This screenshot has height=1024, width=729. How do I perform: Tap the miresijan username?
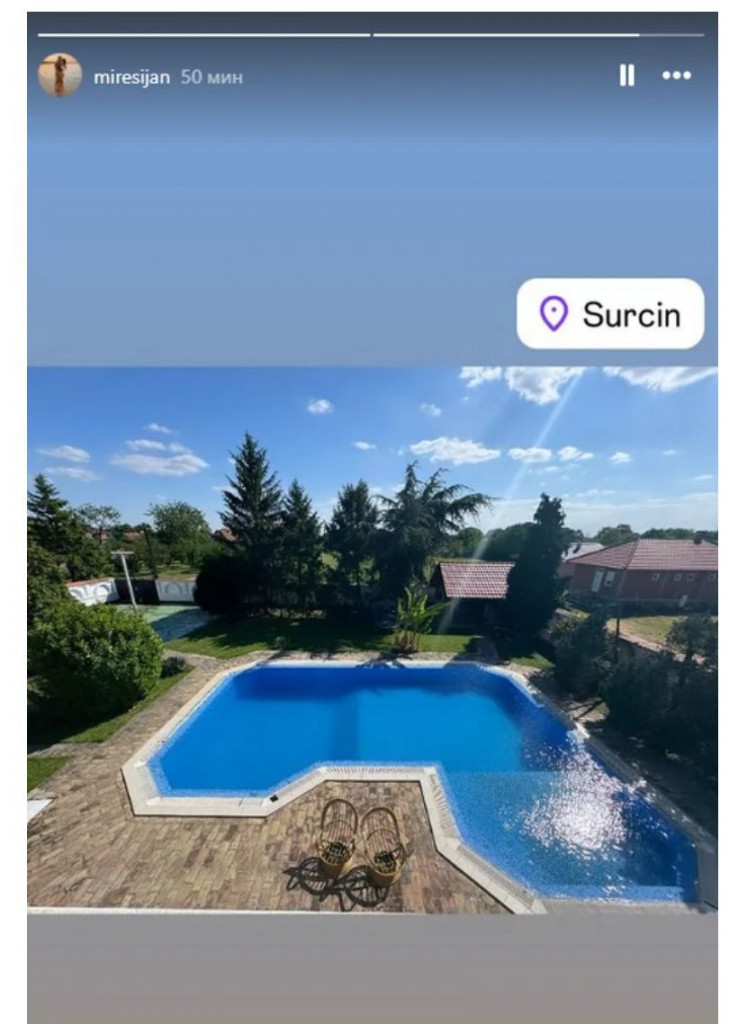point(132,77)
